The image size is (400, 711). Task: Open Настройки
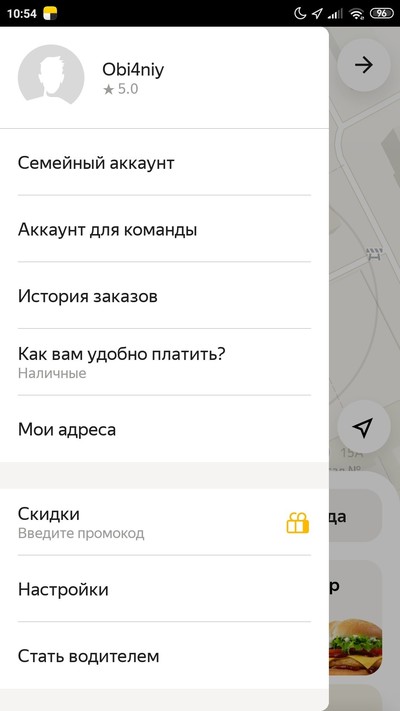[x=164, y=589]
